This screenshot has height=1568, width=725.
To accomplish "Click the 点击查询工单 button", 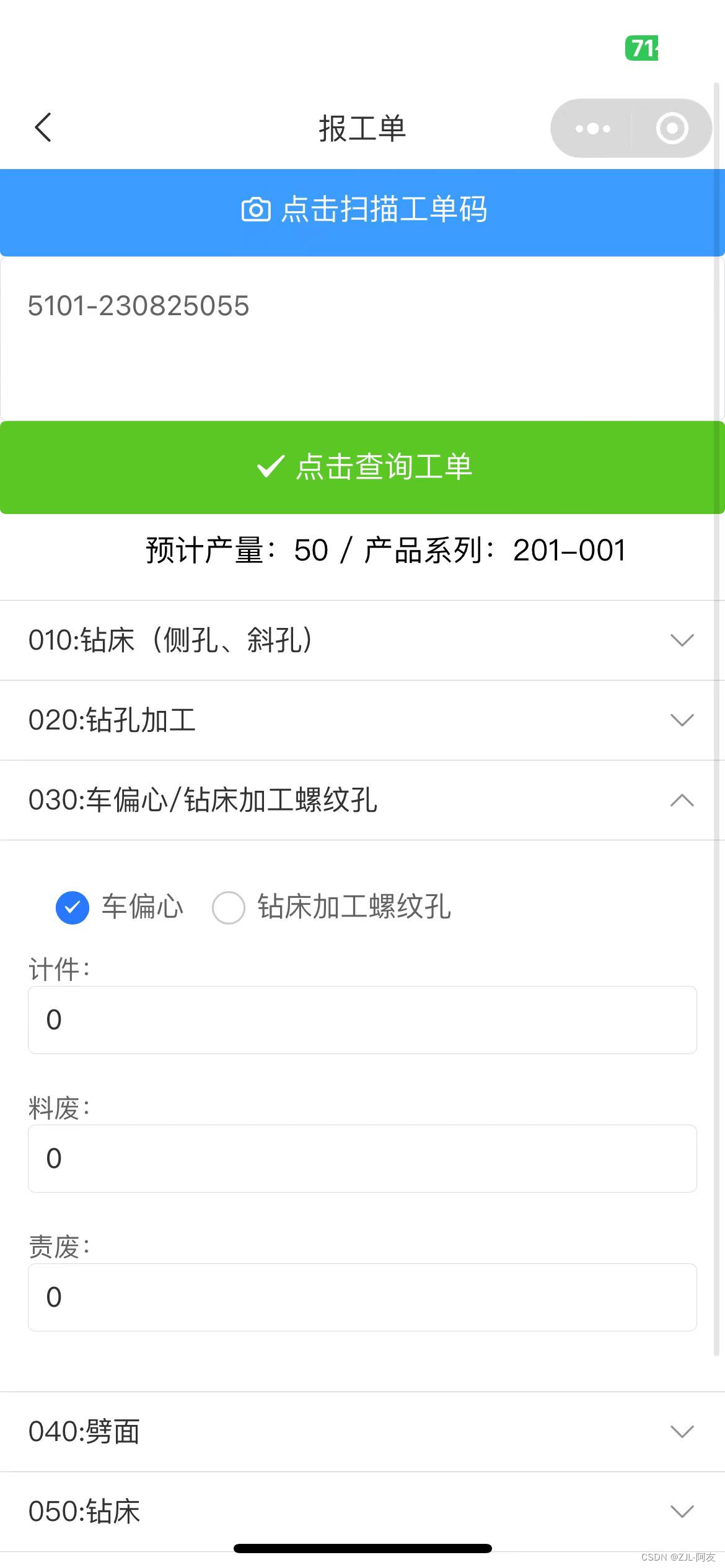I will (362, 468).
